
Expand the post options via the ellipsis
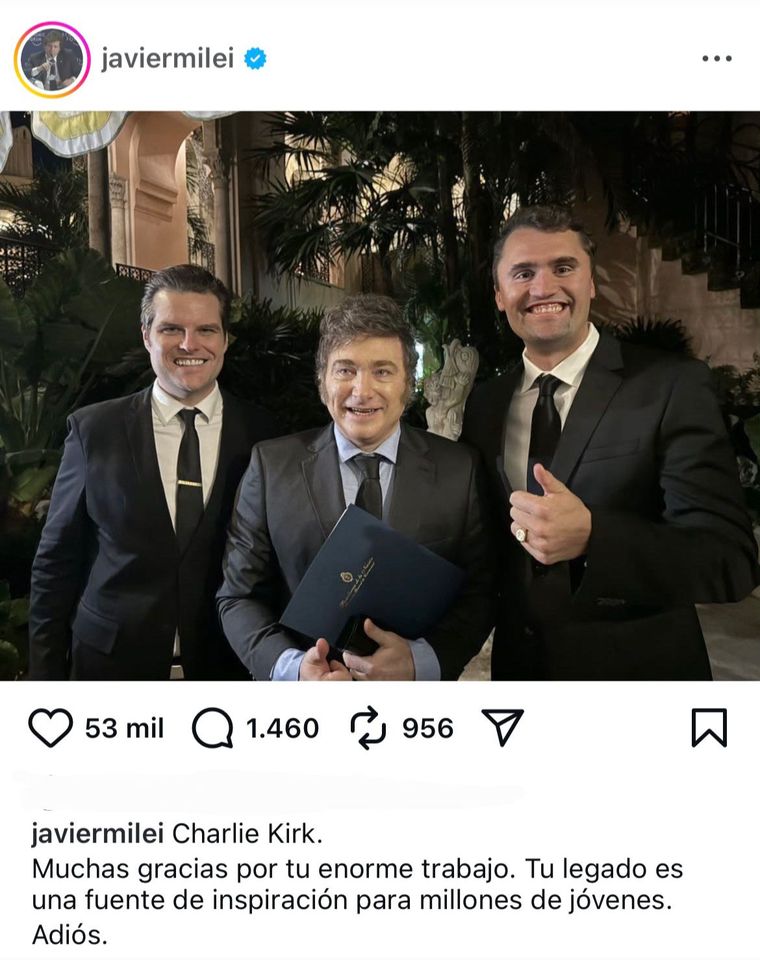pos(716,60)
